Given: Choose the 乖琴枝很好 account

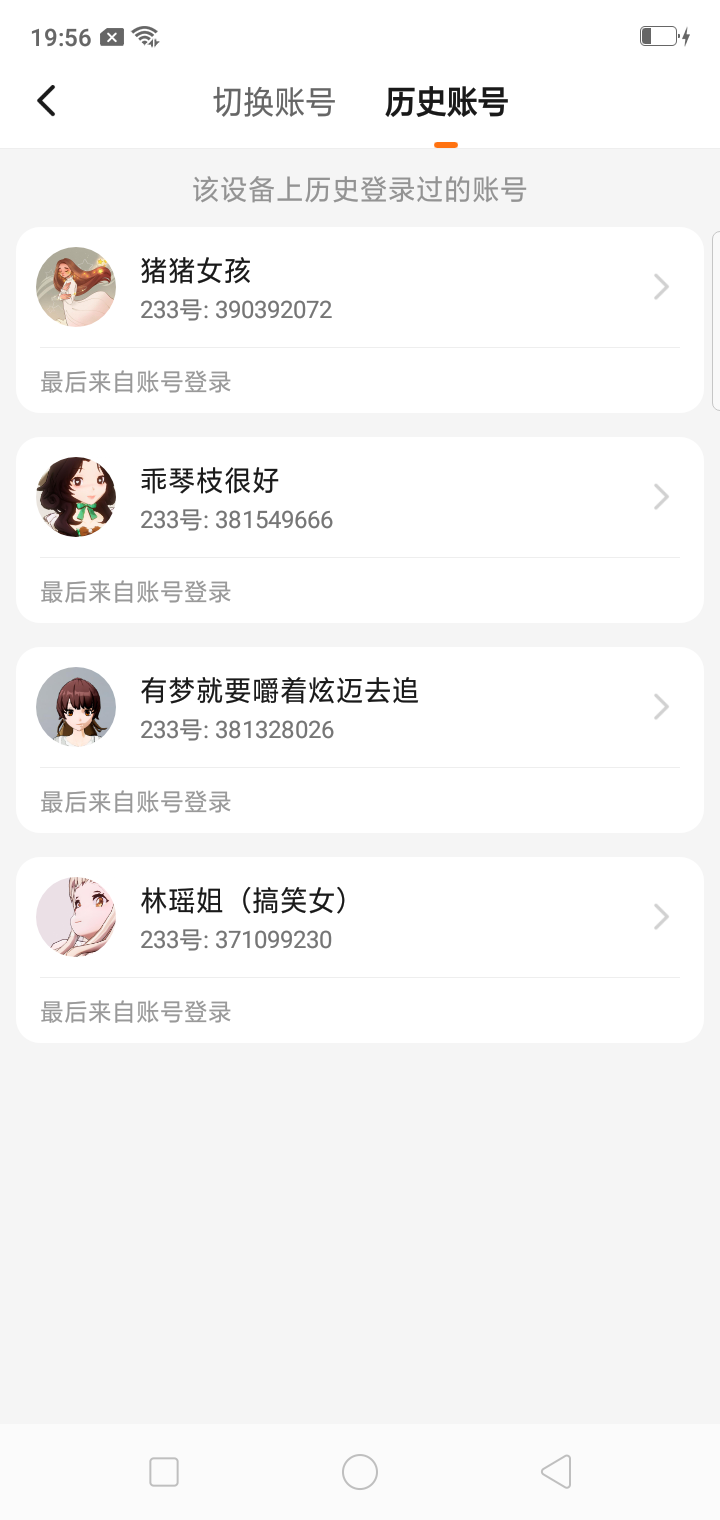Looking at the screenshot, I should [360, 498].
